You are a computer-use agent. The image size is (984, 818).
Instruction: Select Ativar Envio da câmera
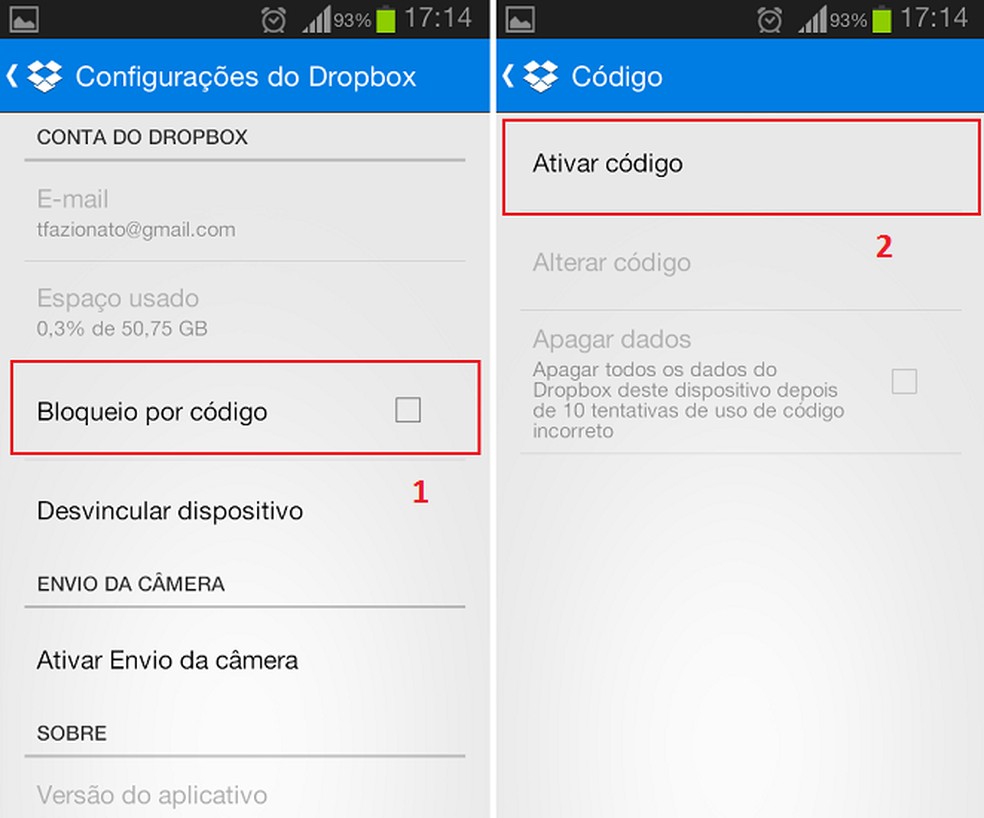(167, 660)
